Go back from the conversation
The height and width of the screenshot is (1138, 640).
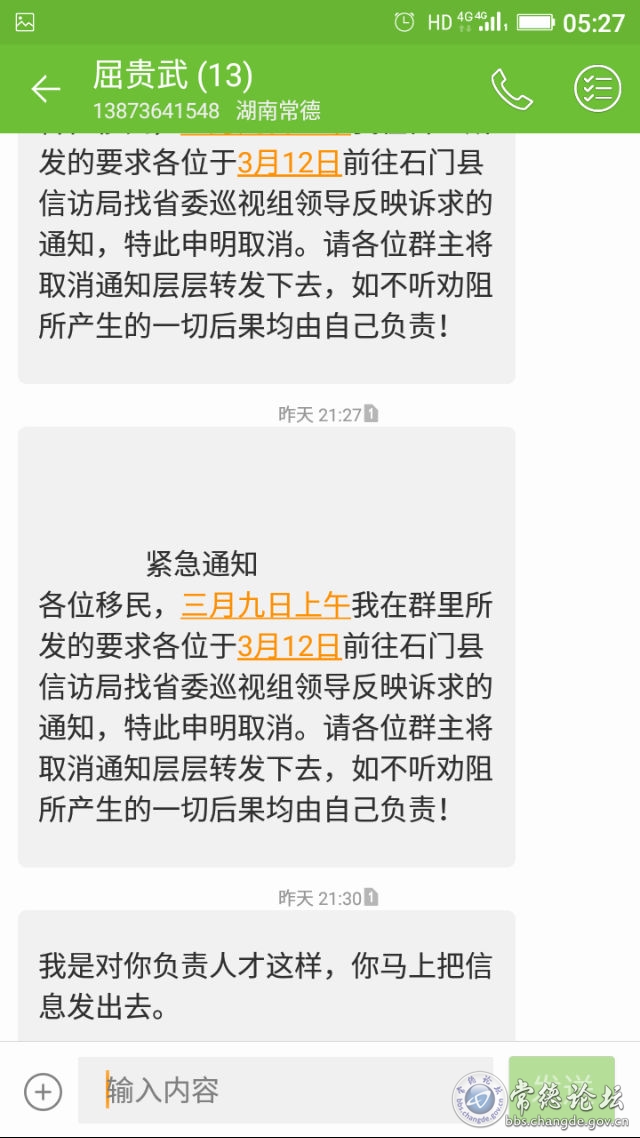tap(45, 90)
